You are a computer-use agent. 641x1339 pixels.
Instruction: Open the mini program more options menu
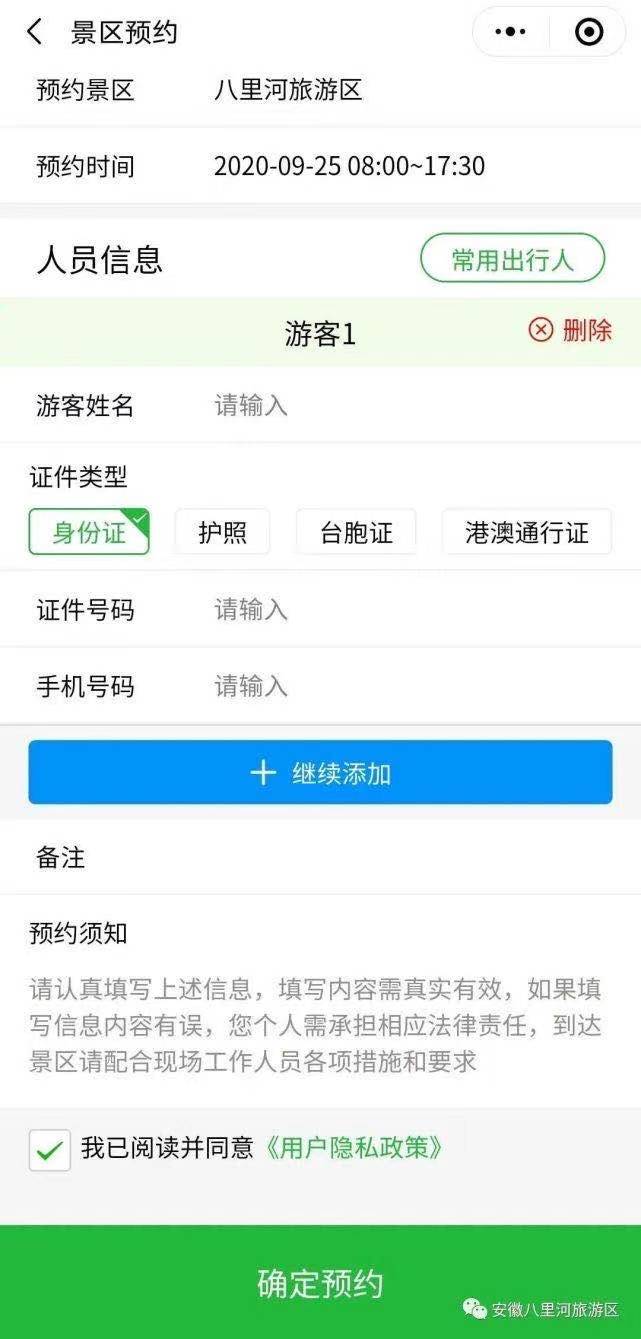510,32
